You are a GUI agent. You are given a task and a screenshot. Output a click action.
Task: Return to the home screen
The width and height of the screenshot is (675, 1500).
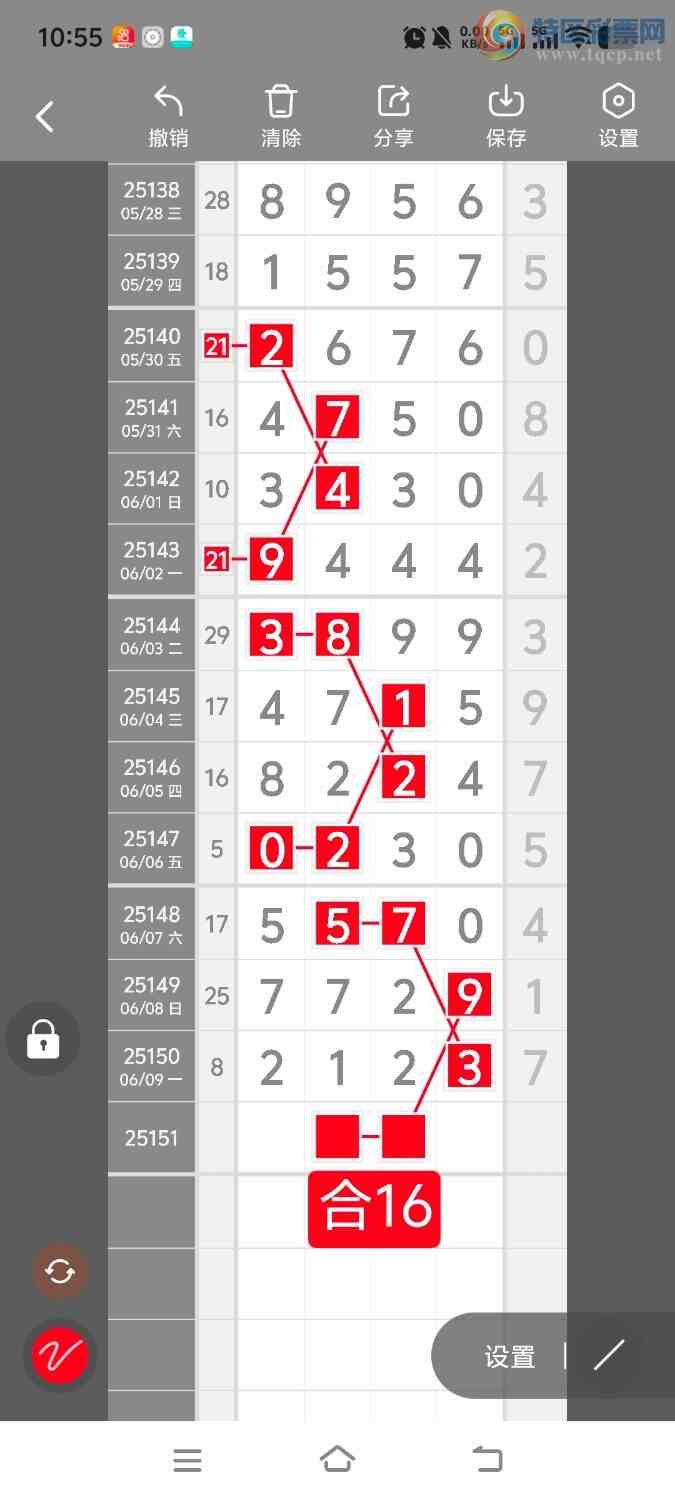337,1460
